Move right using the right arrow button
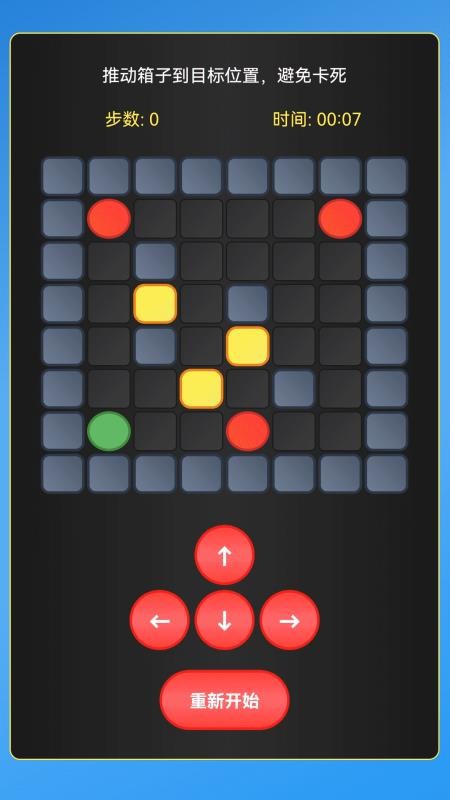 (x=290, y=620)
